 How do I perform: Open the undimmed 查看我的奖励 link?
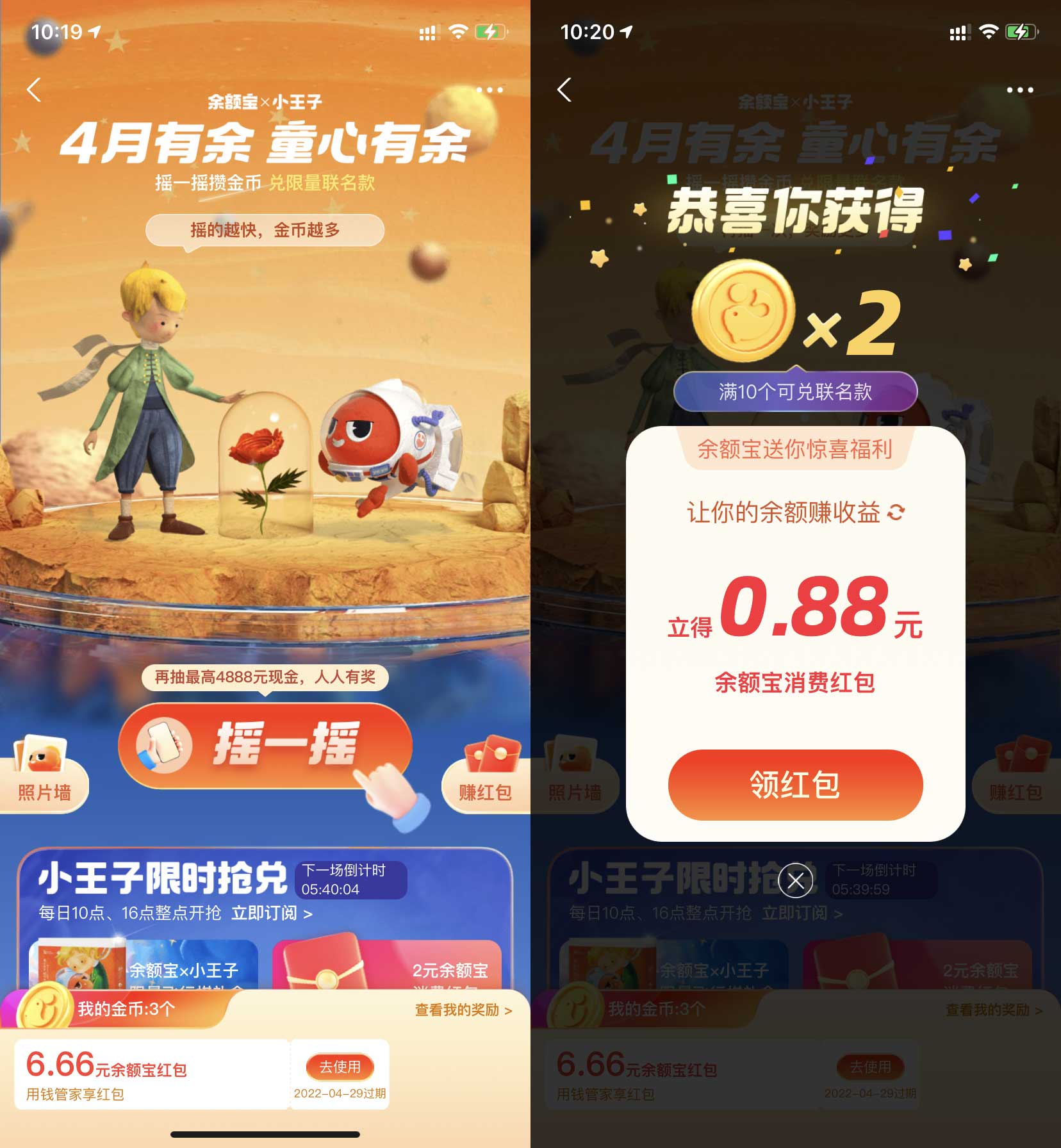click(463, 1010)
